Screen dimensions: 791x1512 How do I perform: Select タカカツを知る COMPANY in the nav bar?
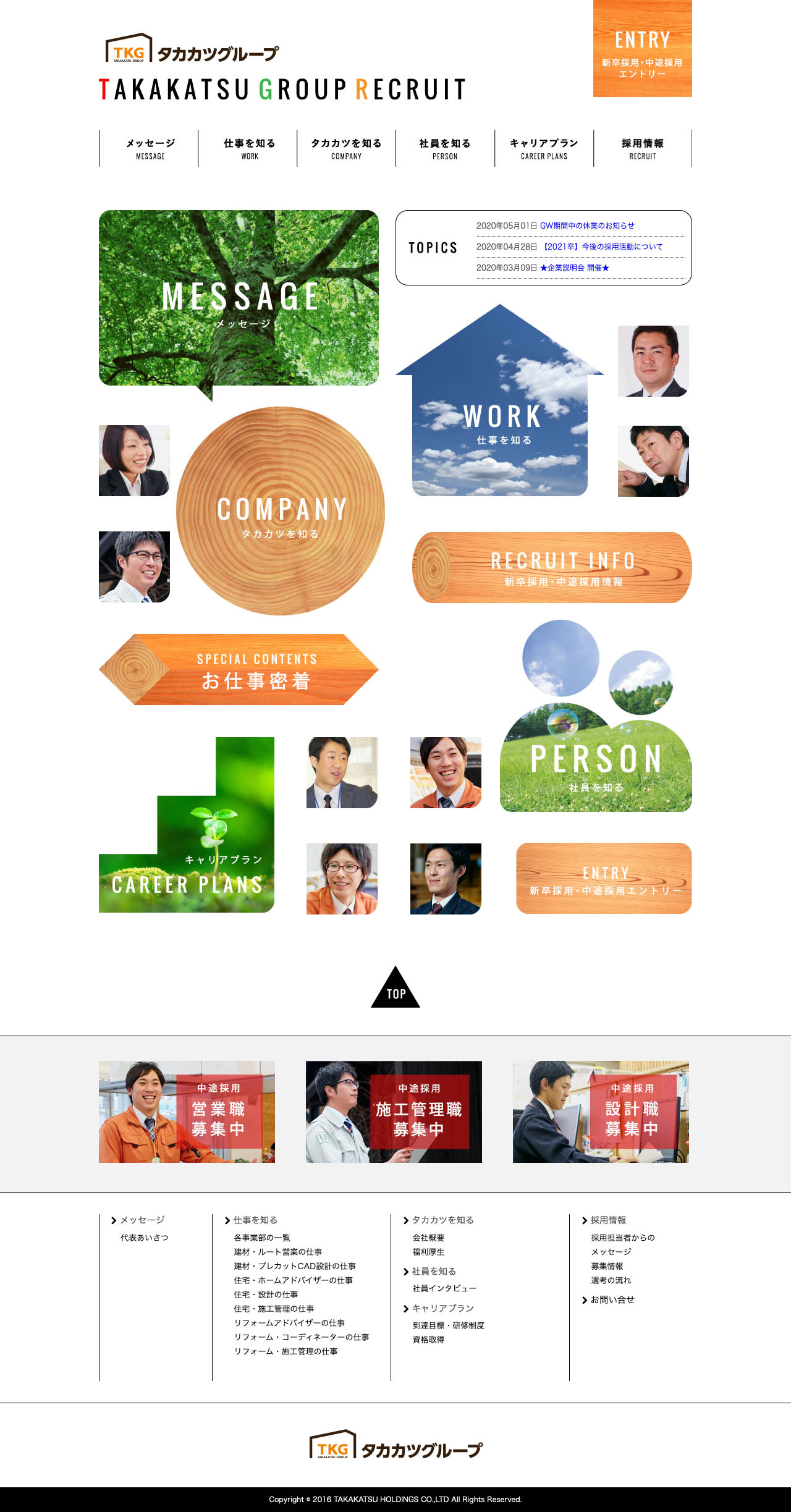pyautogui.click(x=346, y=148)
